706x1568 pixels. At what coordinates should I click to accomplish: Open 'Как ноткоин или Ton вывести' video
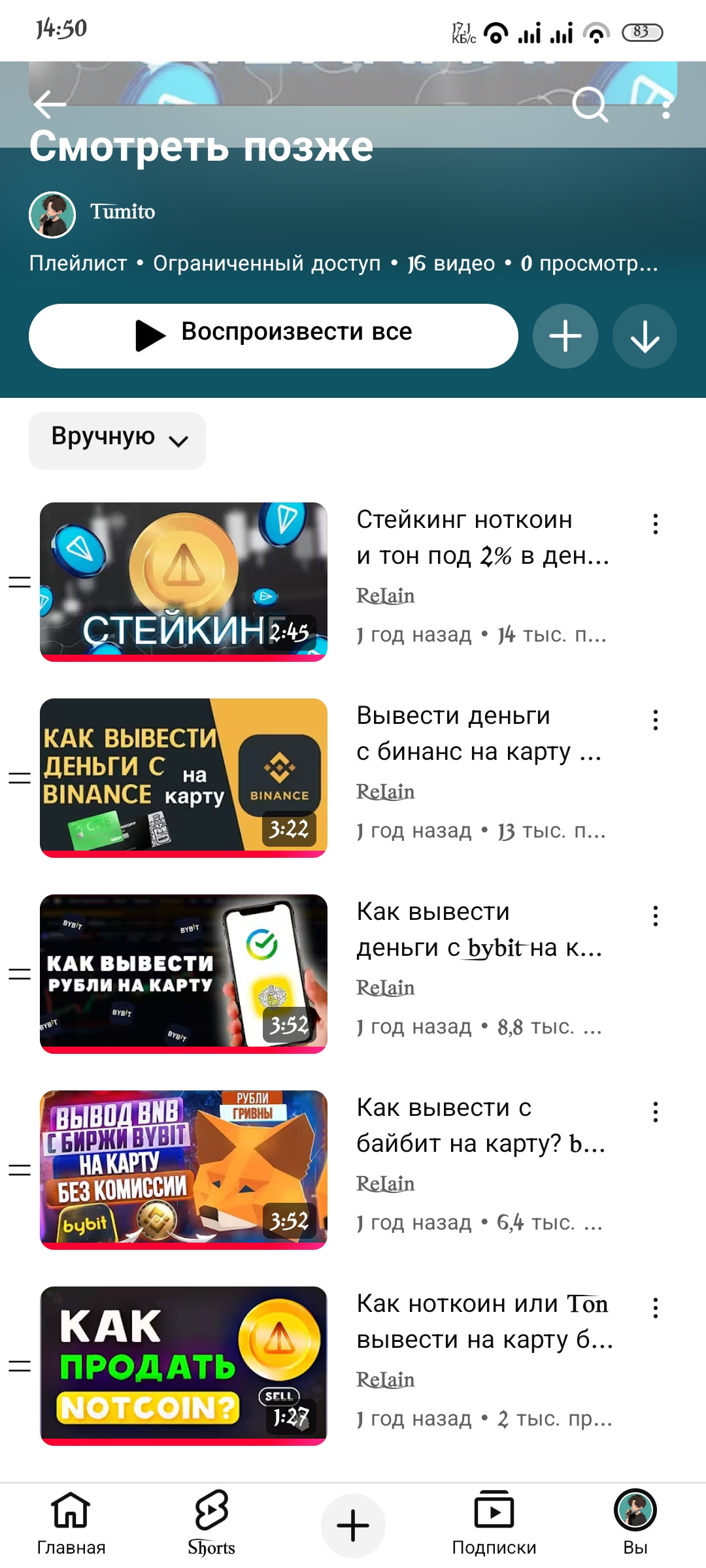[x=183, y=1365]
